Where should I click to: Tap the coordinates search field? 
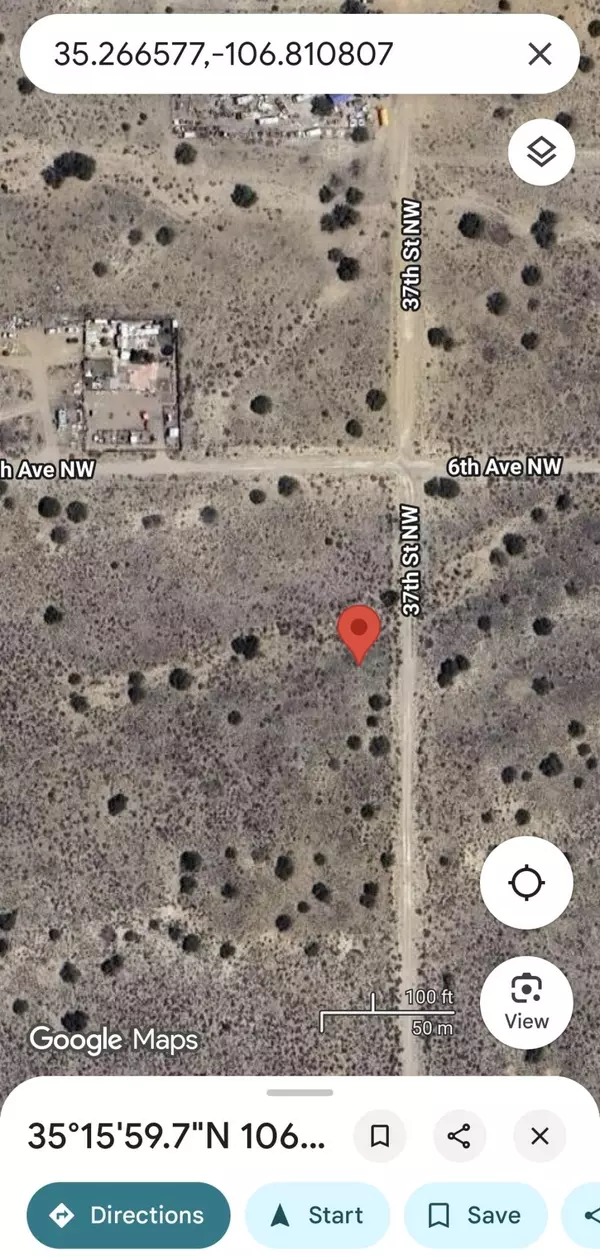[270, 54]
